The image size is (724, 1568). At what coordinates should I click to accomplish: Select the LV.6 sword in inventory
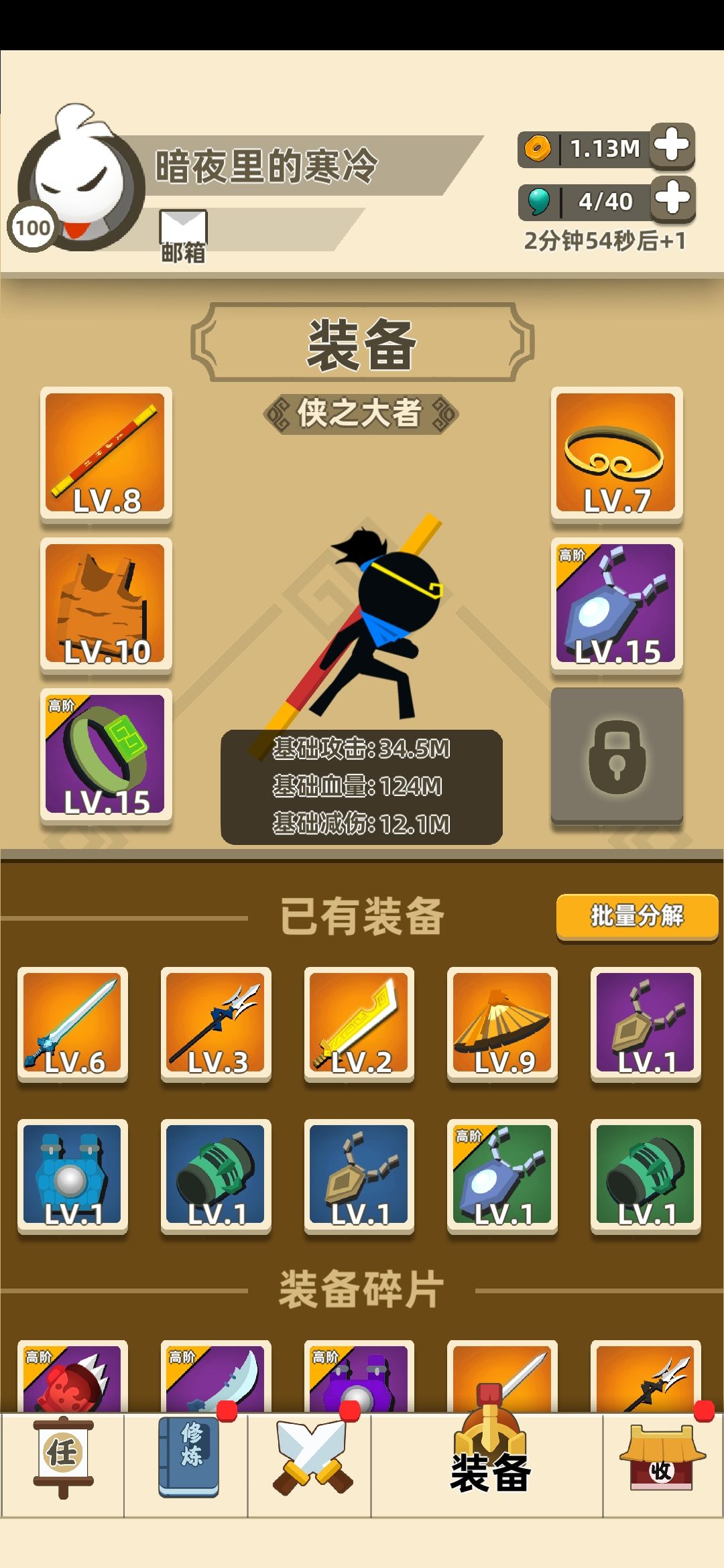point(72,1025)
